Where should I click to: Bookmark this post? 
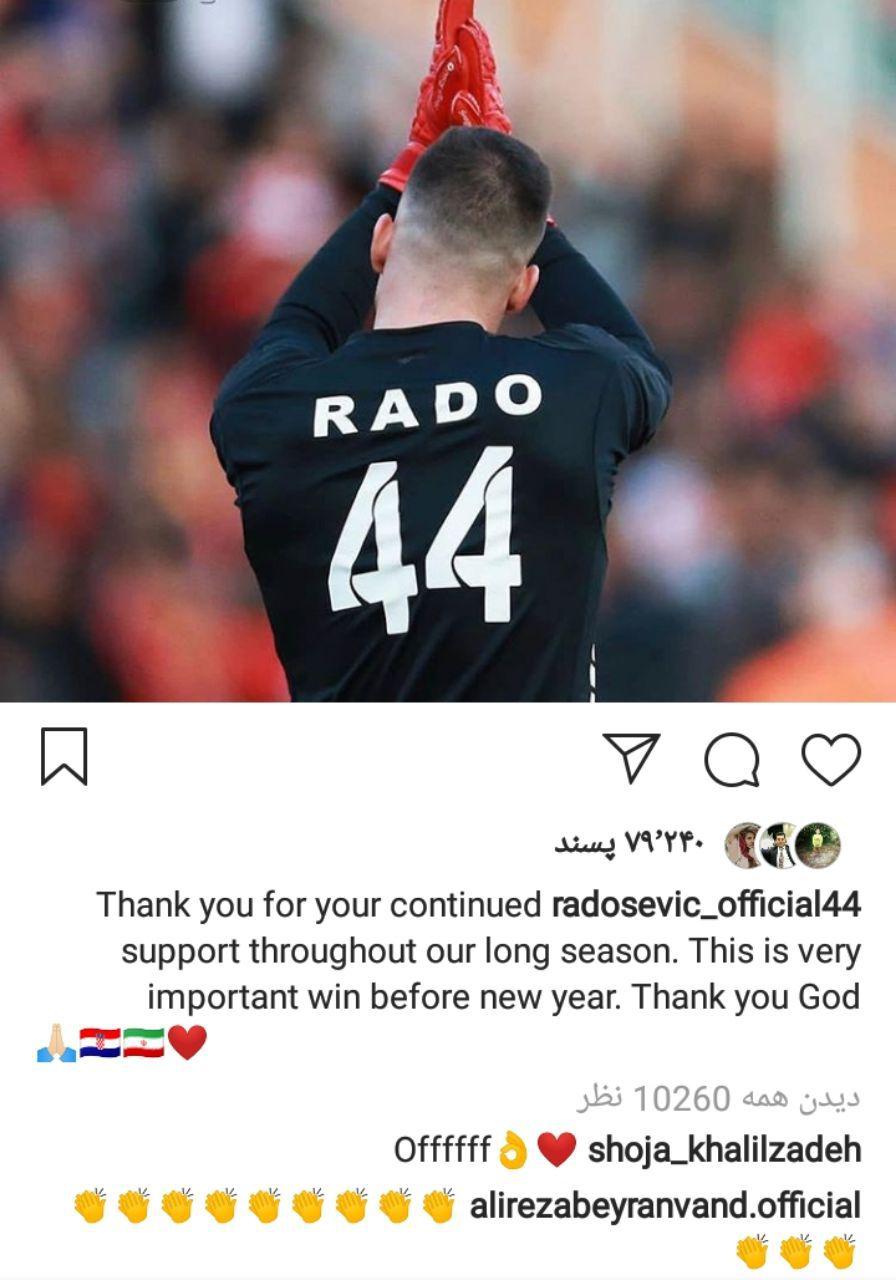64,757
